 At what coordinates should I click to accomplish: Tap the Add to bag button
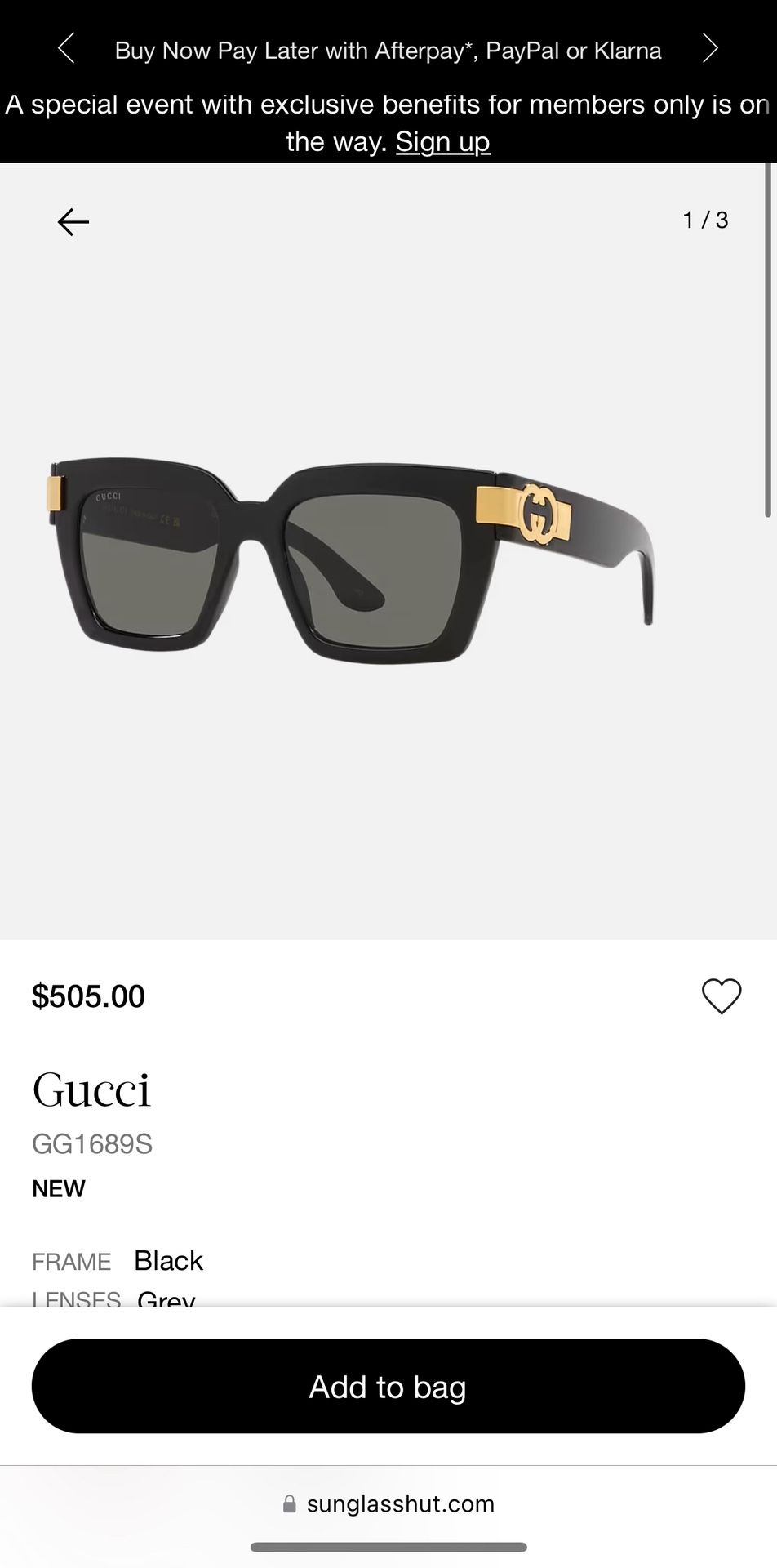388,1386
